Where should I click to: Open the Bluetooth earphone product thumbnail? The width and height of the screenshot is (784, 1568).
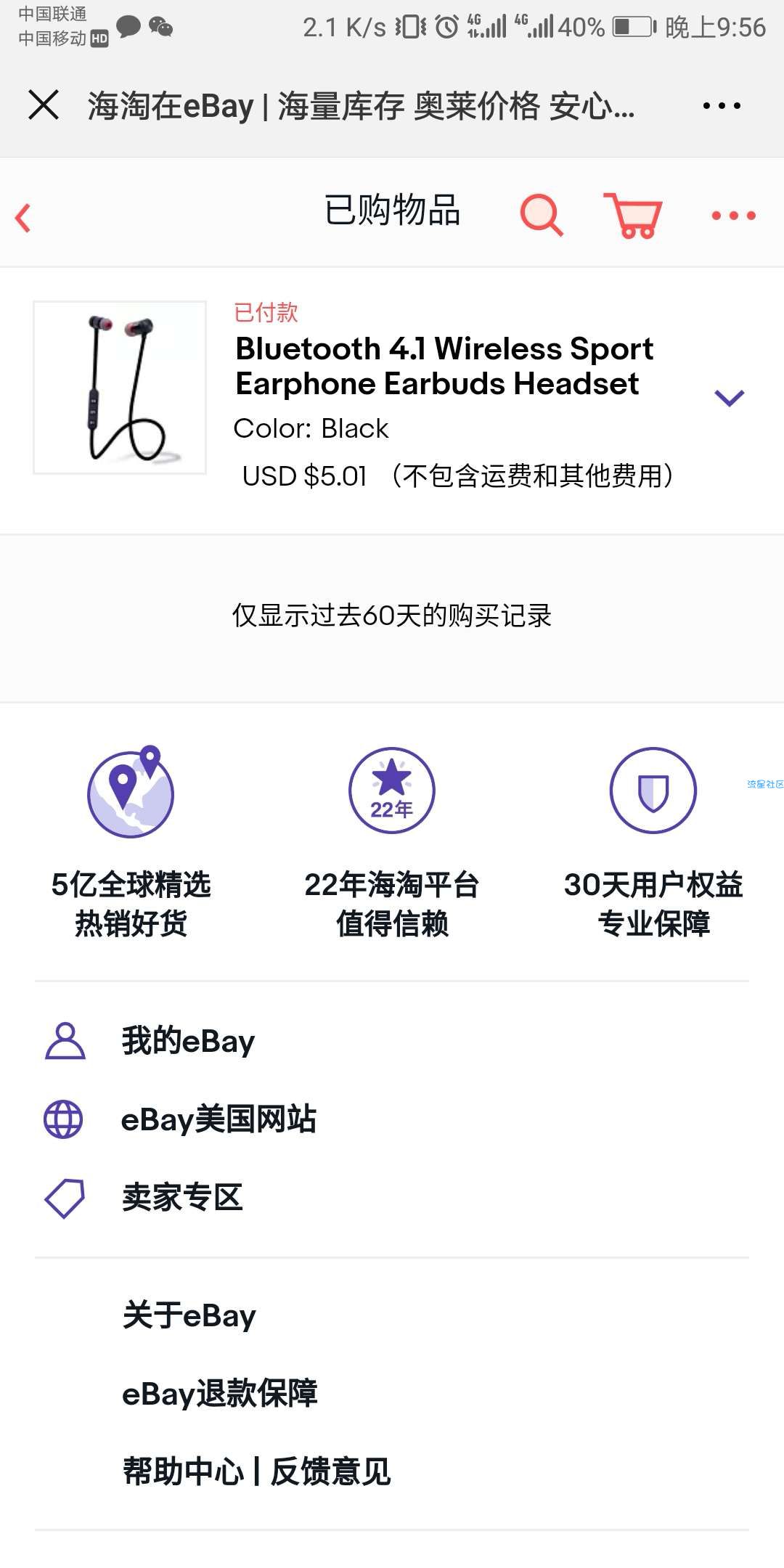pos(120,388)
